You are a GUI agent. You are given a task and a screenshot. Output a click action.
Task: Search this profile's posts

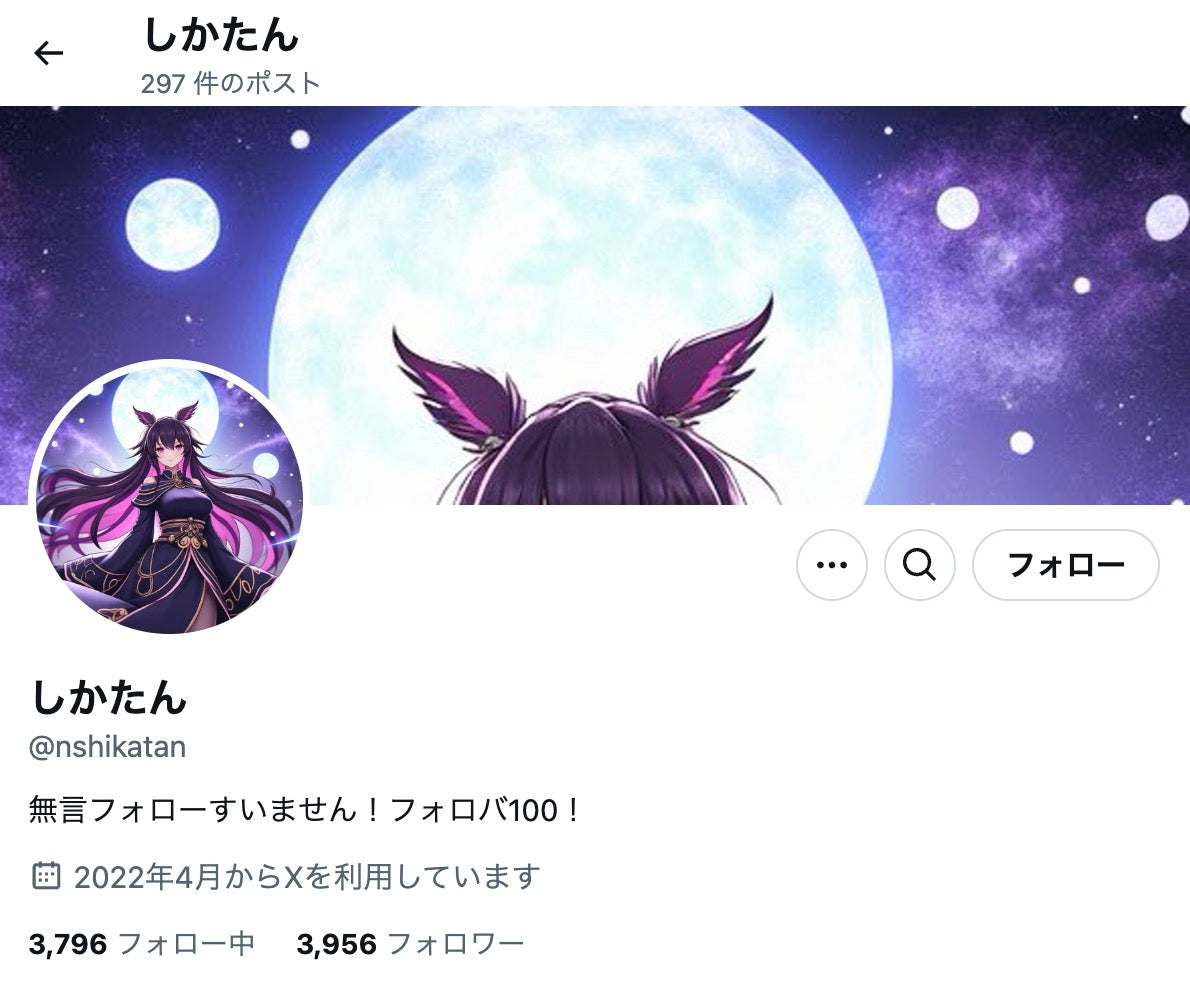[x=919, y=565]
